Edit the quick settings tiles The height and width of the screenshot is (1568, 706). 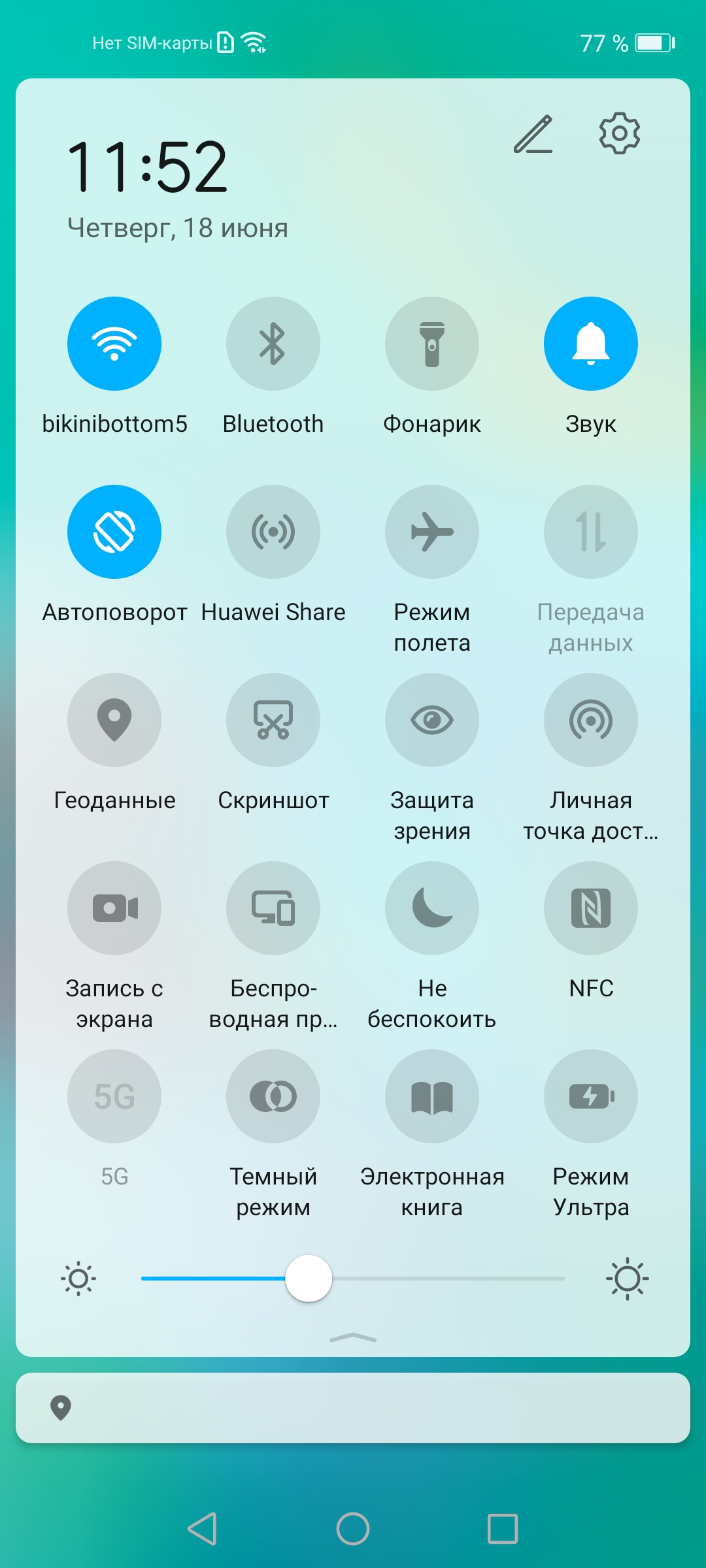click(533, 134)
